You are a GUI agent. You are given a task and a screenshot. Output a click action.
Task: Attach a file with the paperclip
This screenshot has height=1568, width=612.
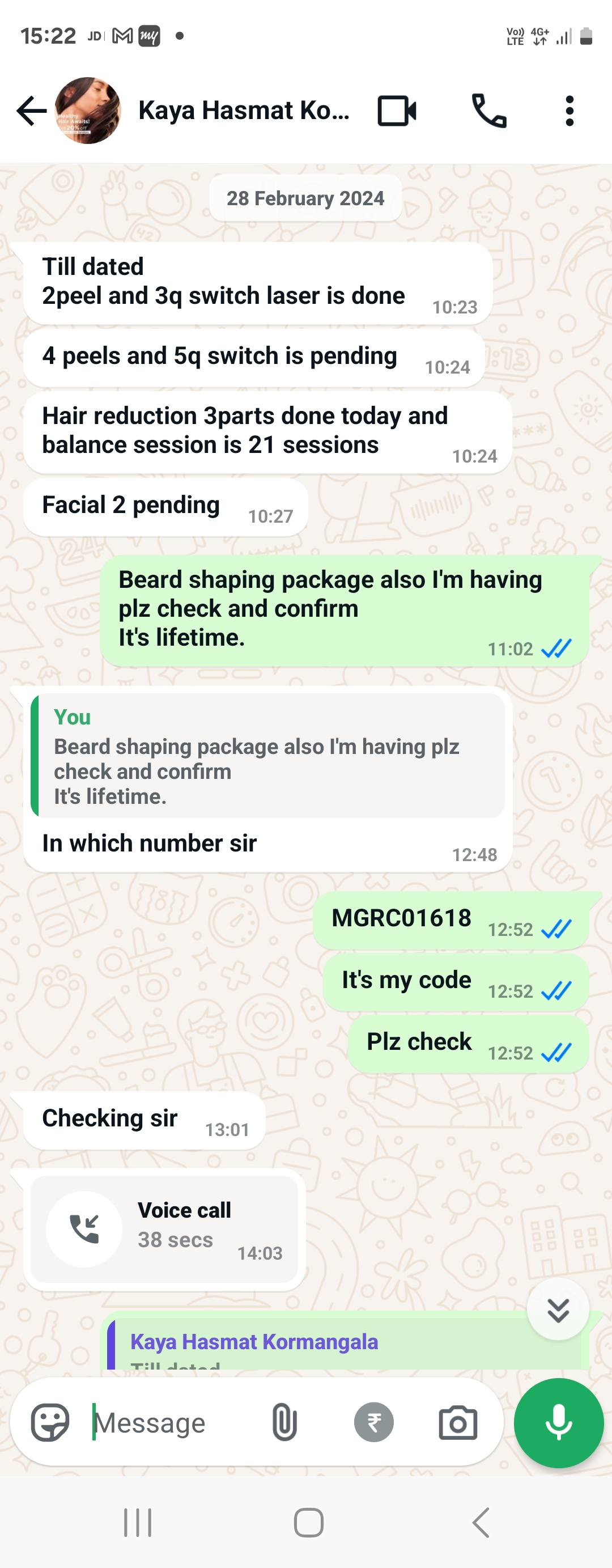click(284, 1422)
